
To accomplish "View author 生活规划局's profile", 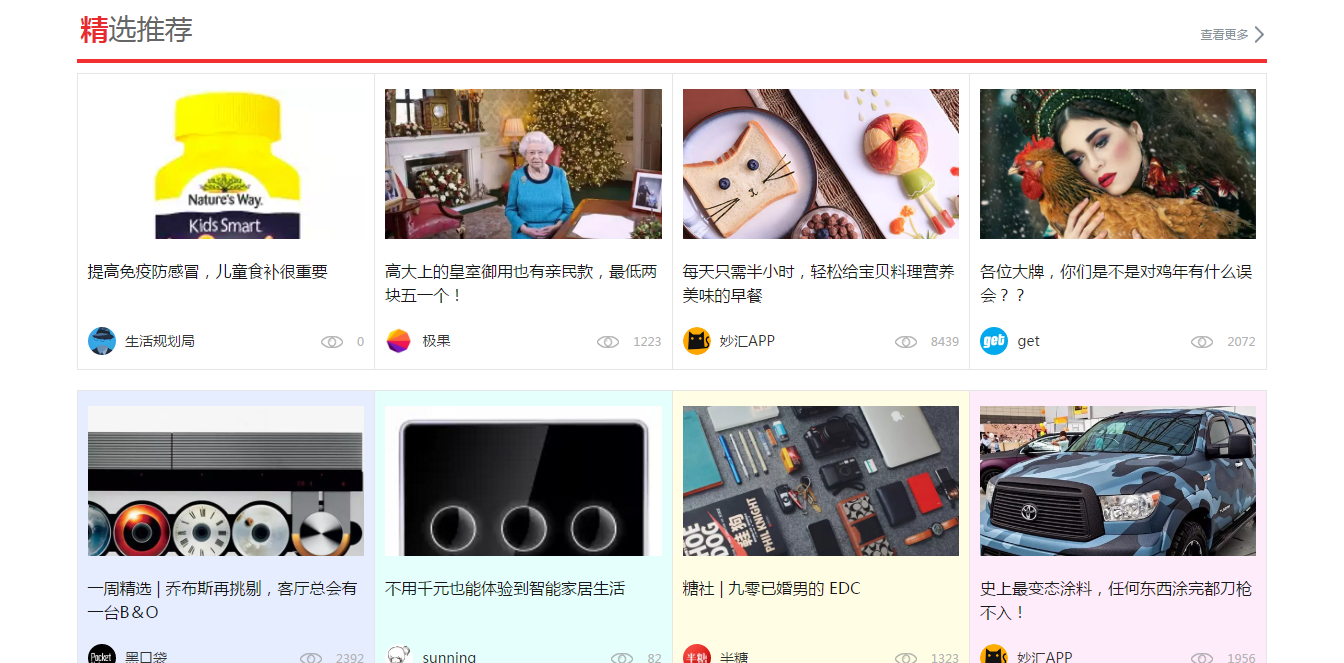I will [x=158, y=341].
